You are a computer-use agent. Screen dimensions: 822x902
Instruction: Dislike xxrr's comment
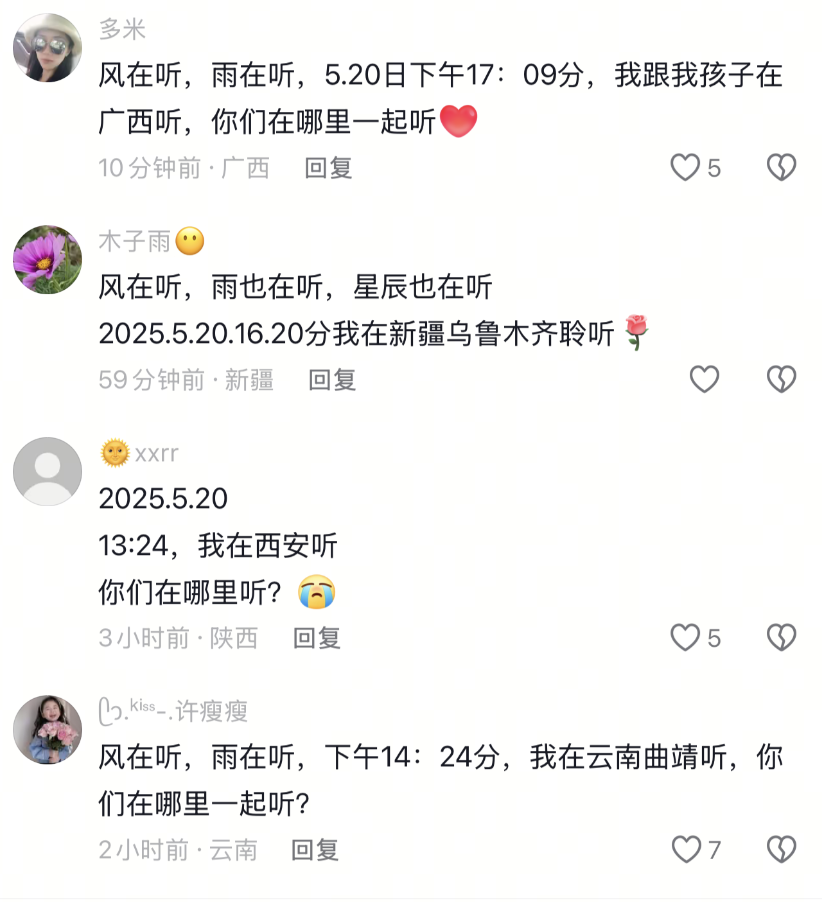781,638
